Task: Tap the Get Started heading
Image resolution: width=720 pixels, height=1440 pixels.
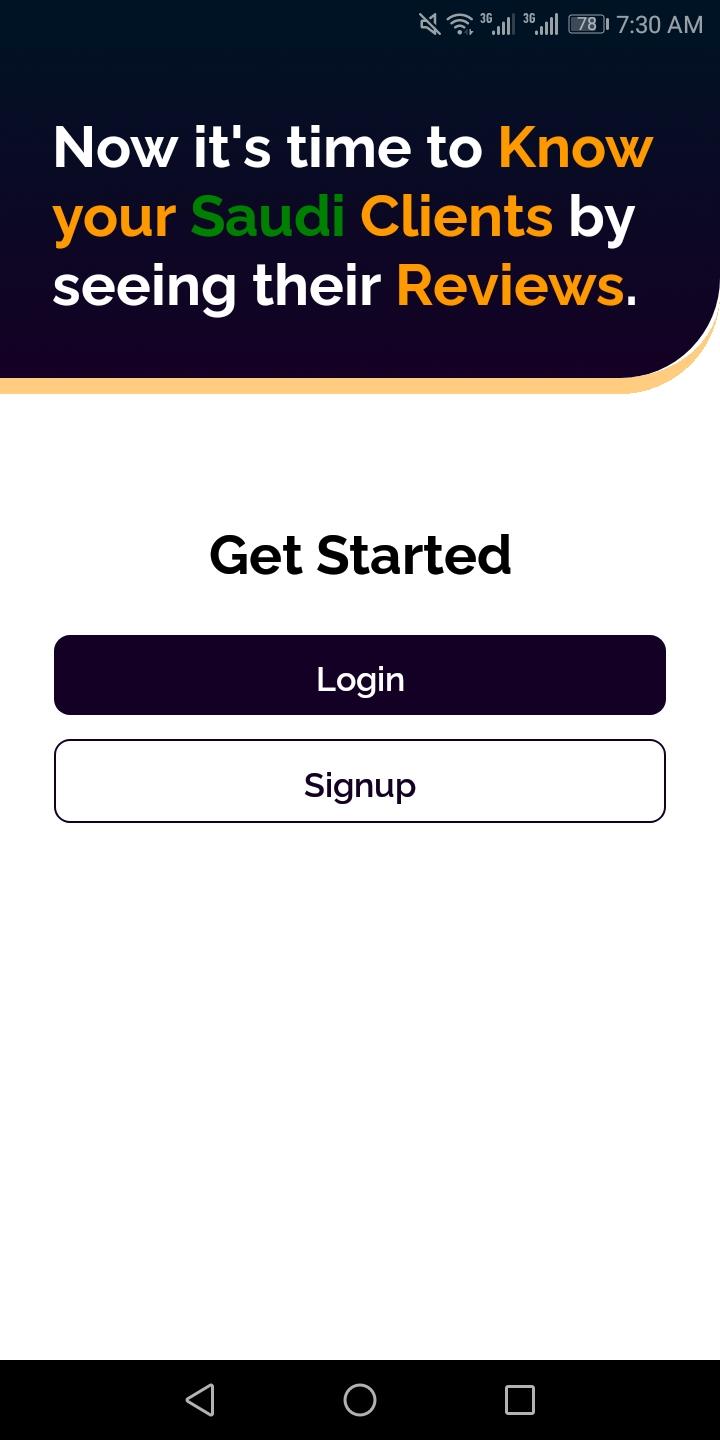Action: pos(360,555)
